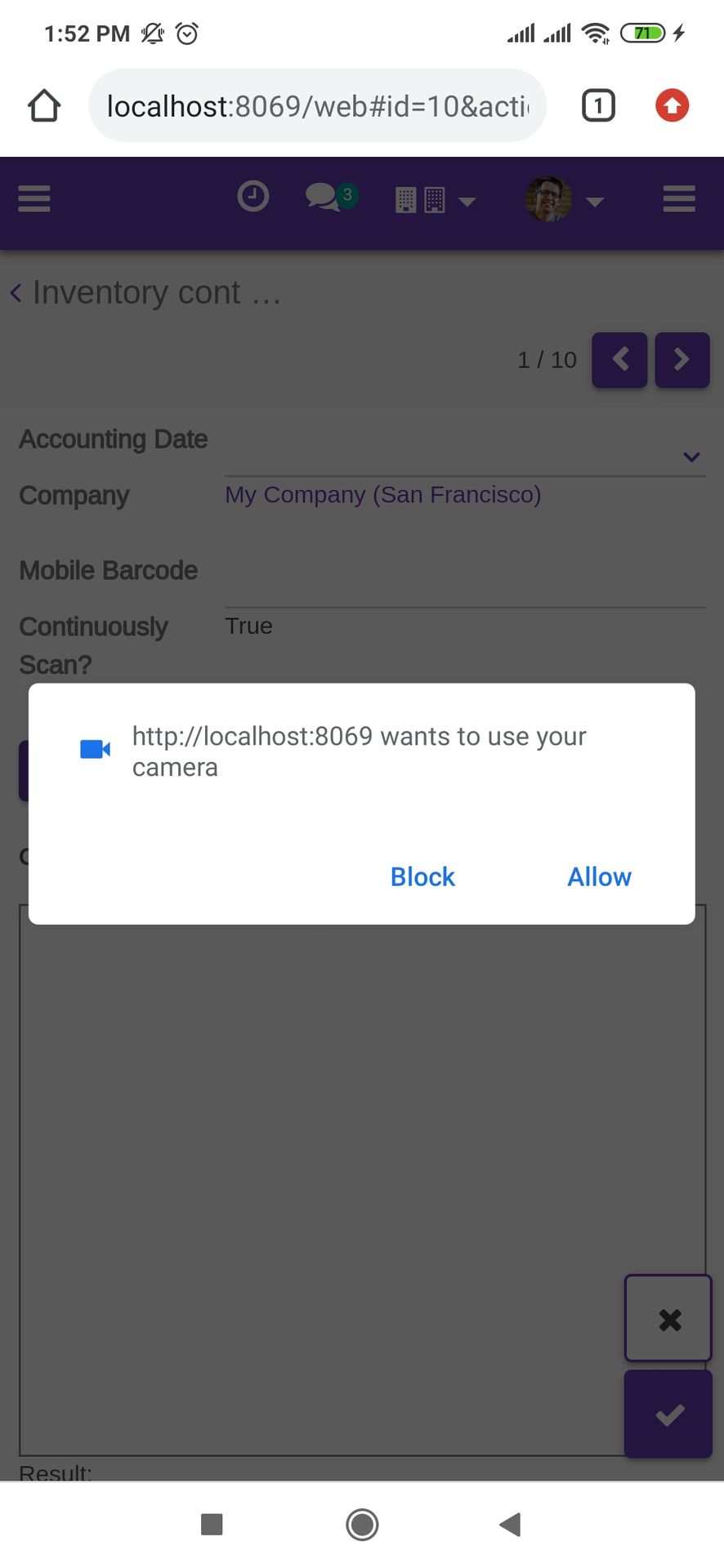Allow camera access for localhost

pyautogui.click(x=599, y=876)
